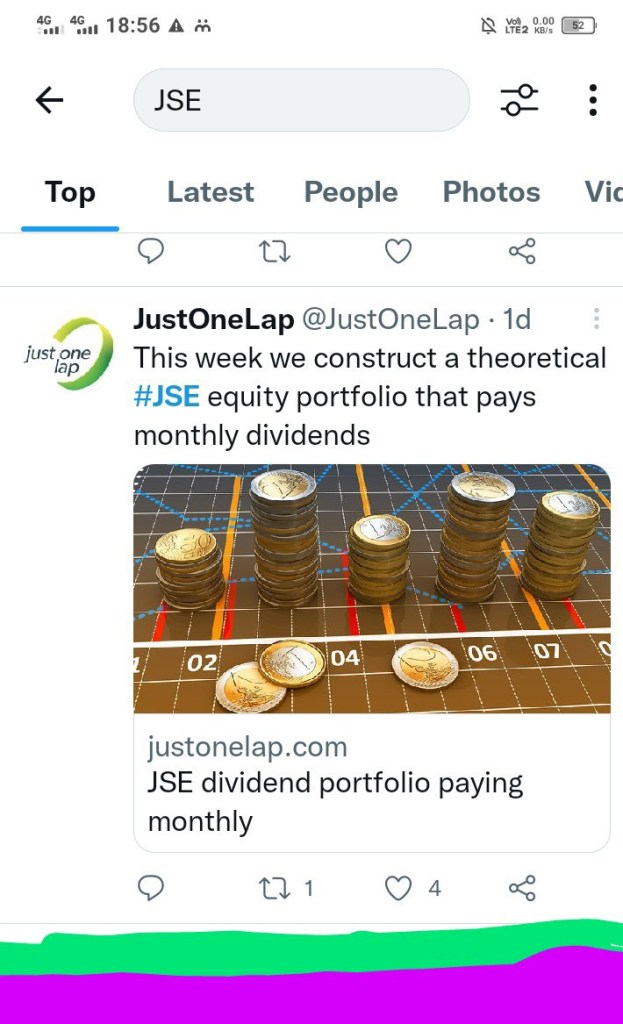The width and height of the screenshot is (623, 1024).
Task: Share the previous tweet above JustOneLap
Action: (x=522, y=251)
